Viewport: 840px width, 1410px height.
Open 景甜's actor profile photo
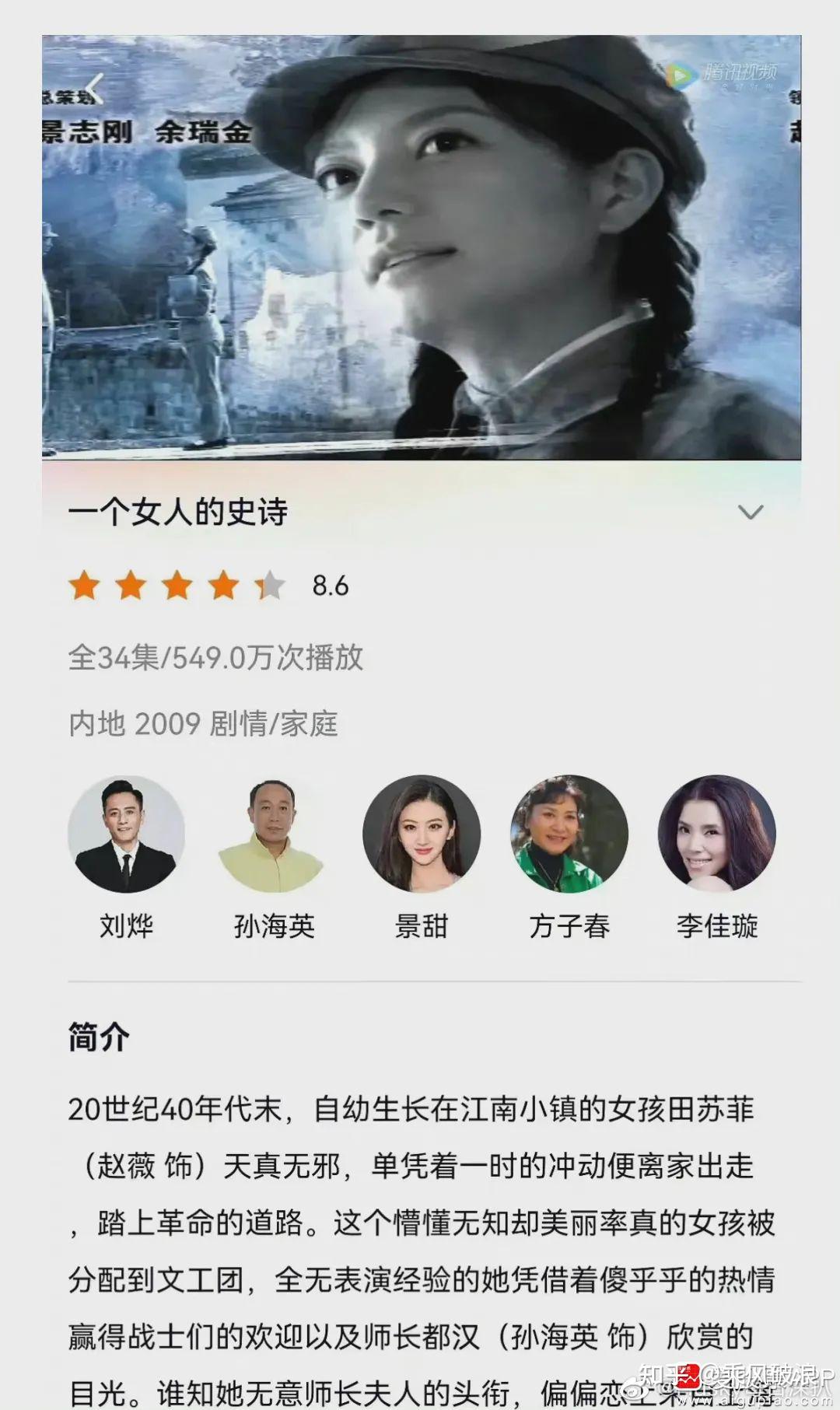pyautogui.click(x=423, y=833)
